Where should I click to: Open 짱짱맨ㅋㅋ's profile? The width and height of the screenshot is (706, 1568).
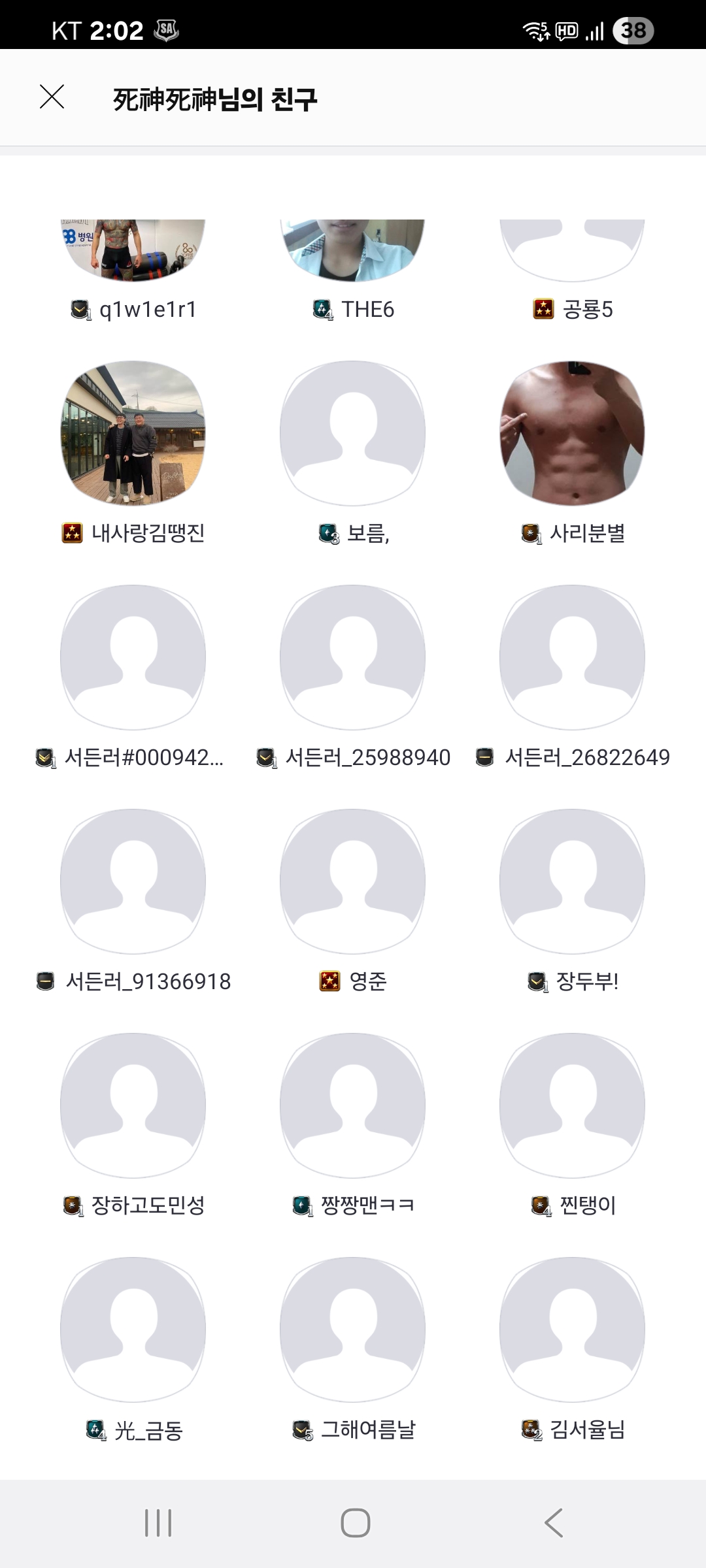click(353, 1105)
